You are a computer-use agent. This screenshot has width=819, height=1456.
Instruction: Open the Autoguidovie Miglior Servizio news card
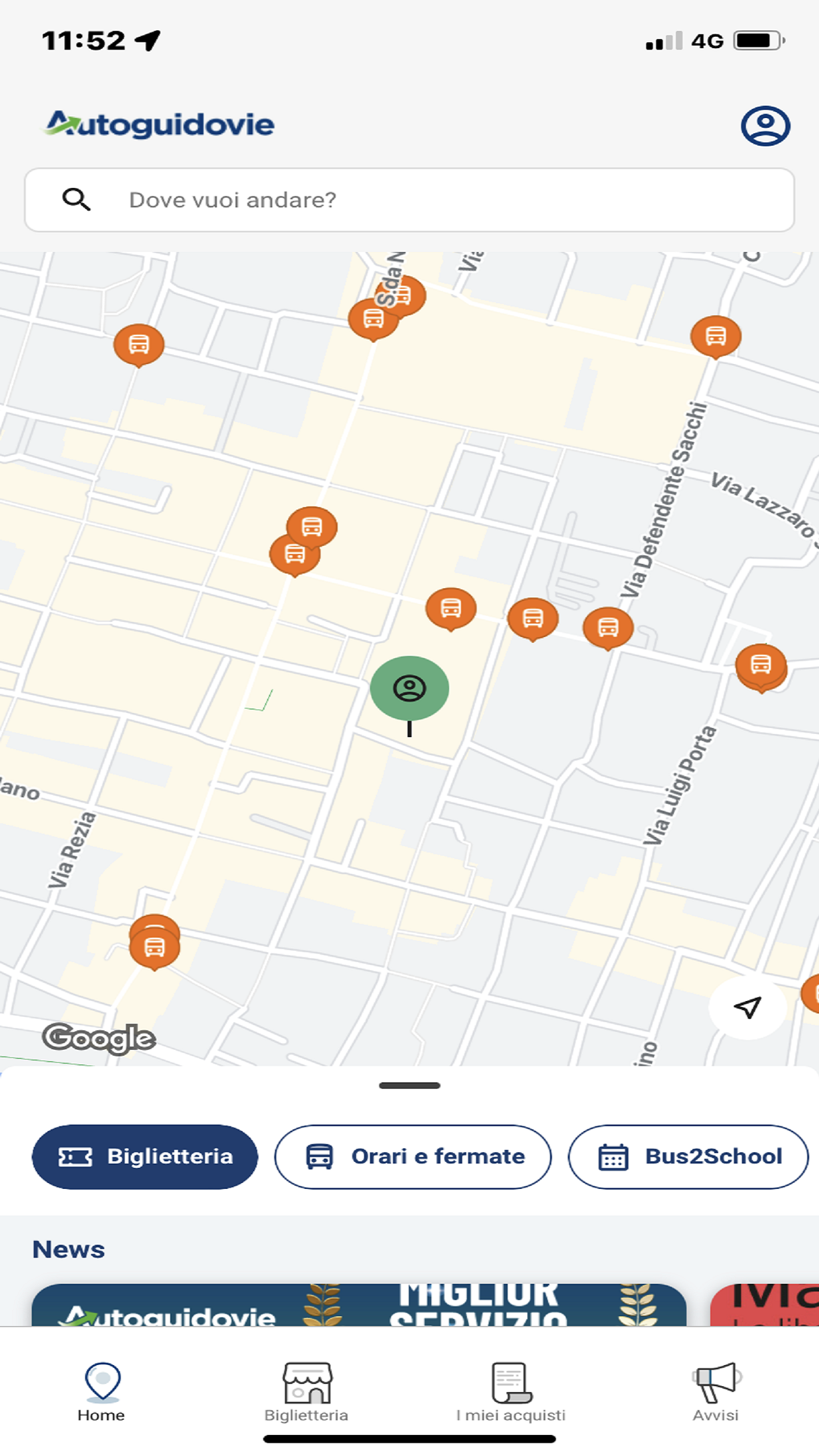point(359,1304)
